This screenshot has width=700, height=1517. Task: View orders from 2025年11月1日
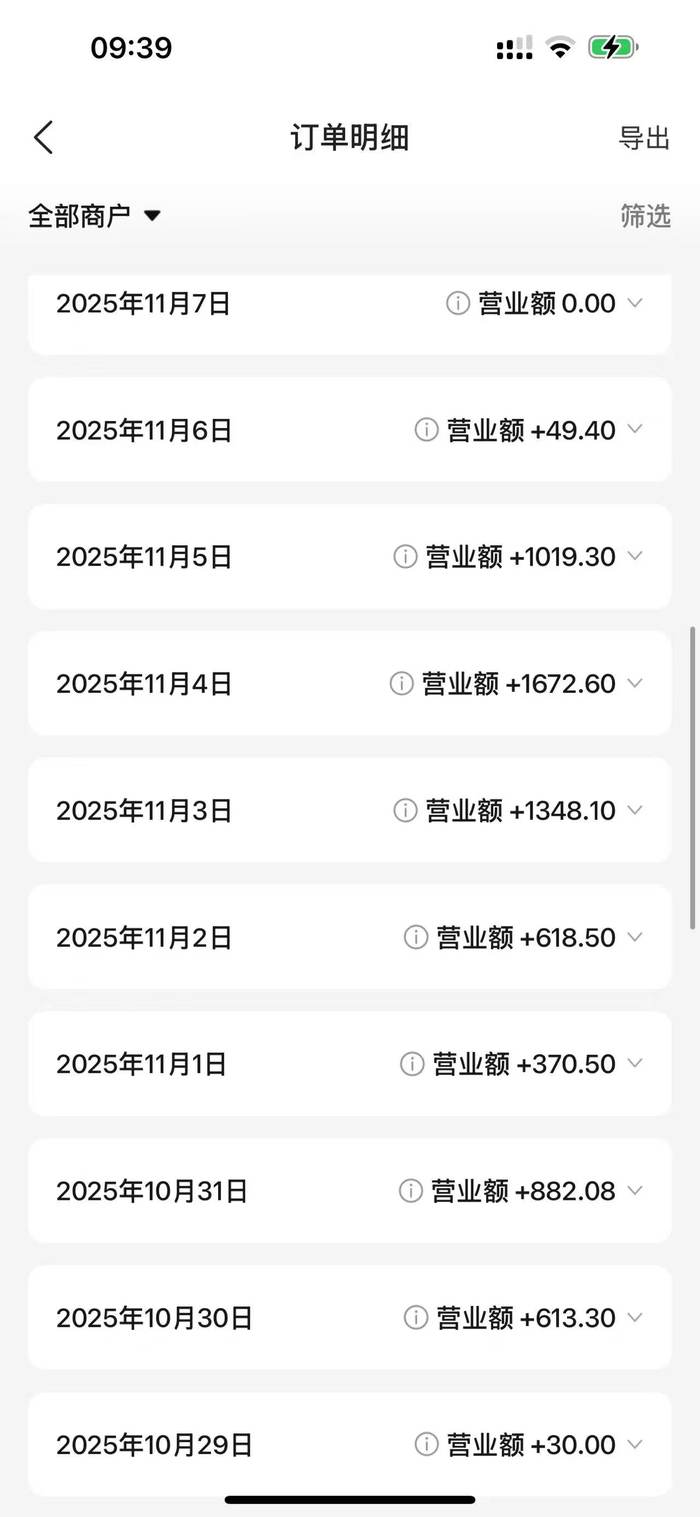click(x=634, y=1064)
